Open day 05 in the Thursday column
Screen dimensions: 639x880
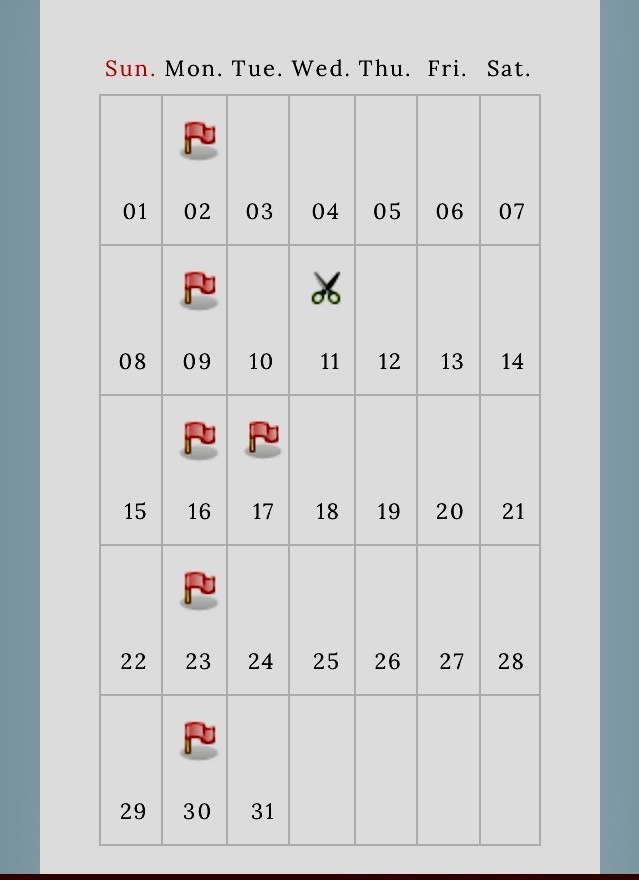tap(386, 171)
